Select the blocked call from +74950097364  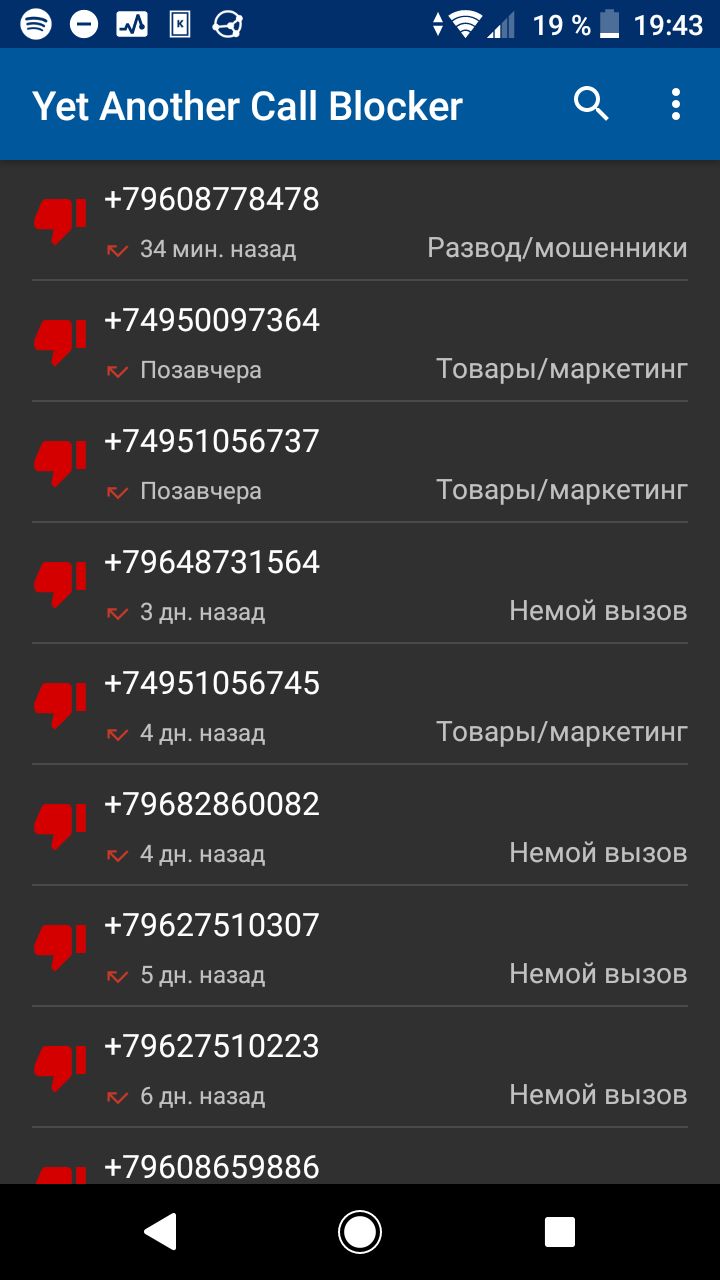click(x=360, y=342)
